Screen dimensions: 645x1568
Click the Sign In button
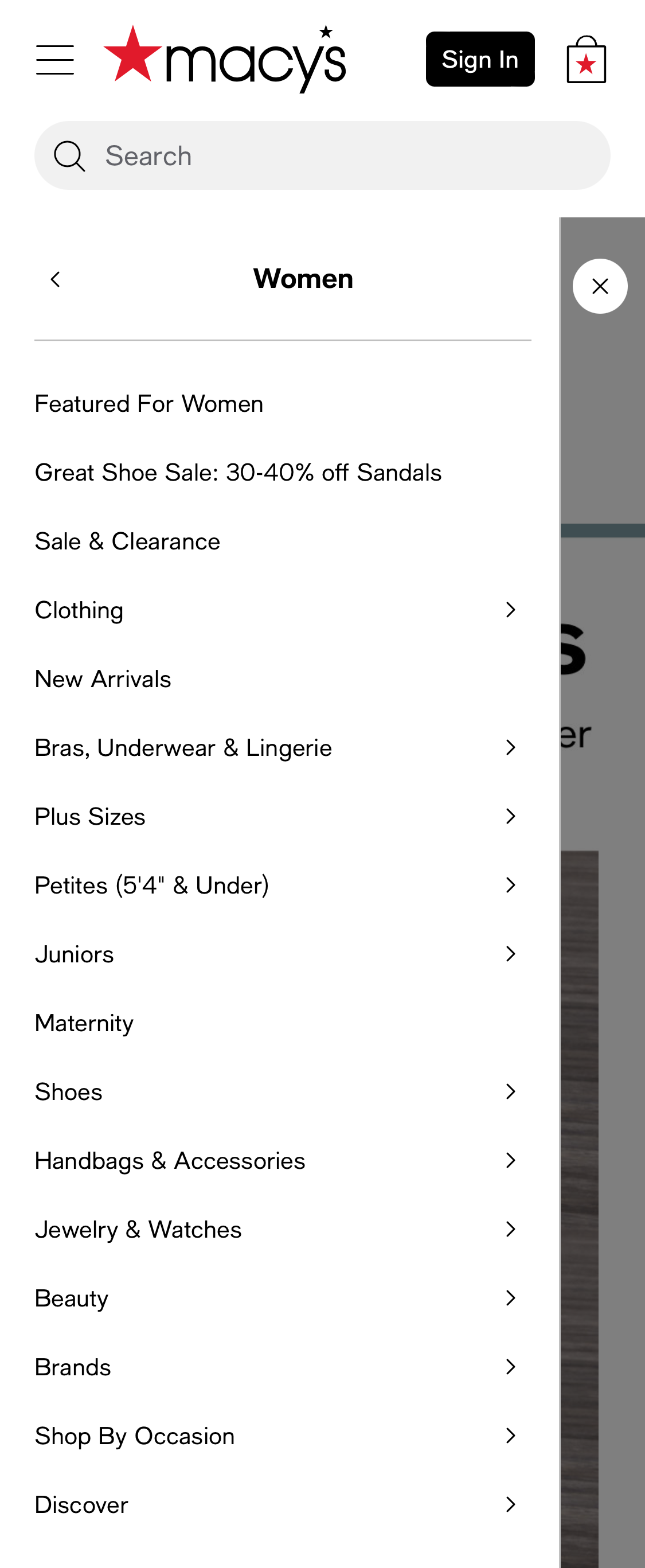(480, 59)
